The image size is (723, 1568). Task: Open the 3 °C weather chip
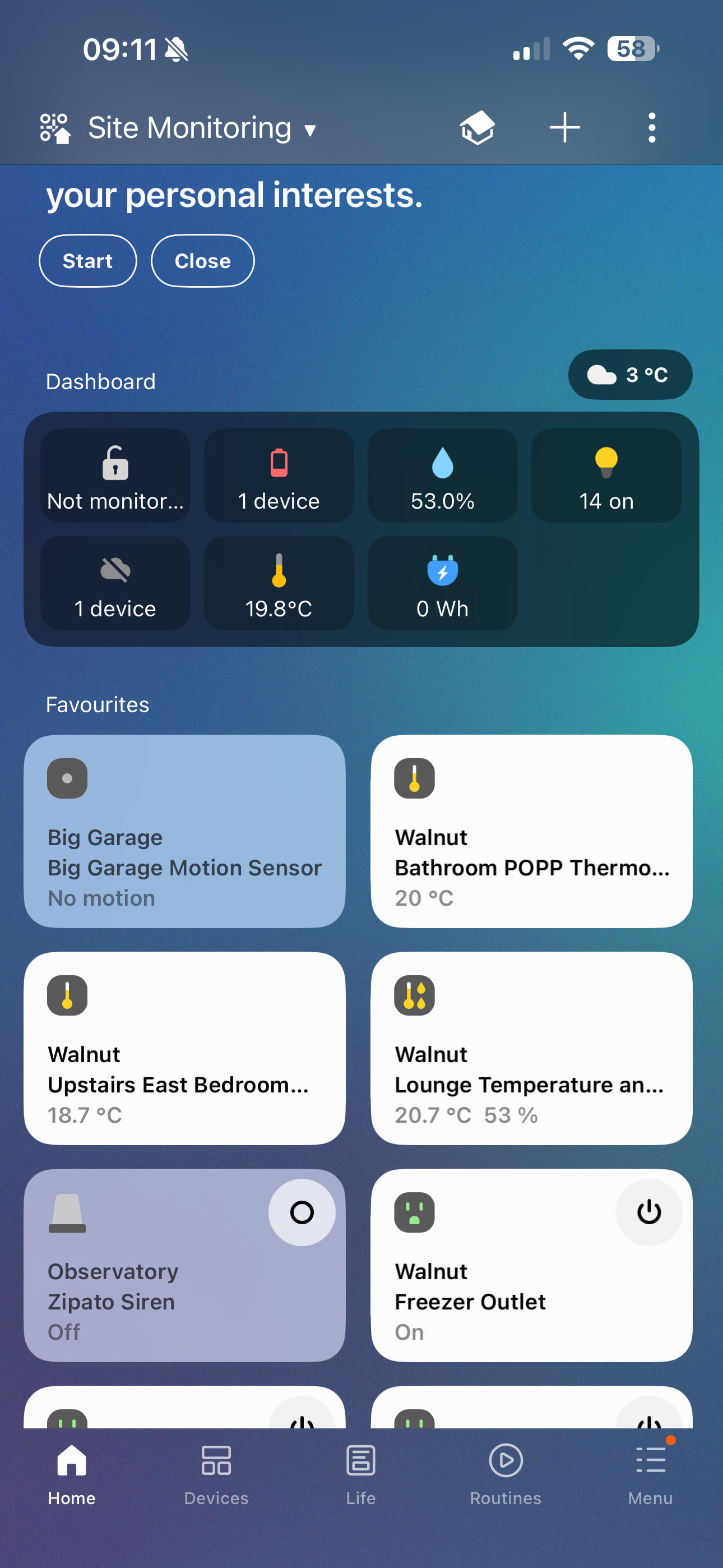point(629,375)
